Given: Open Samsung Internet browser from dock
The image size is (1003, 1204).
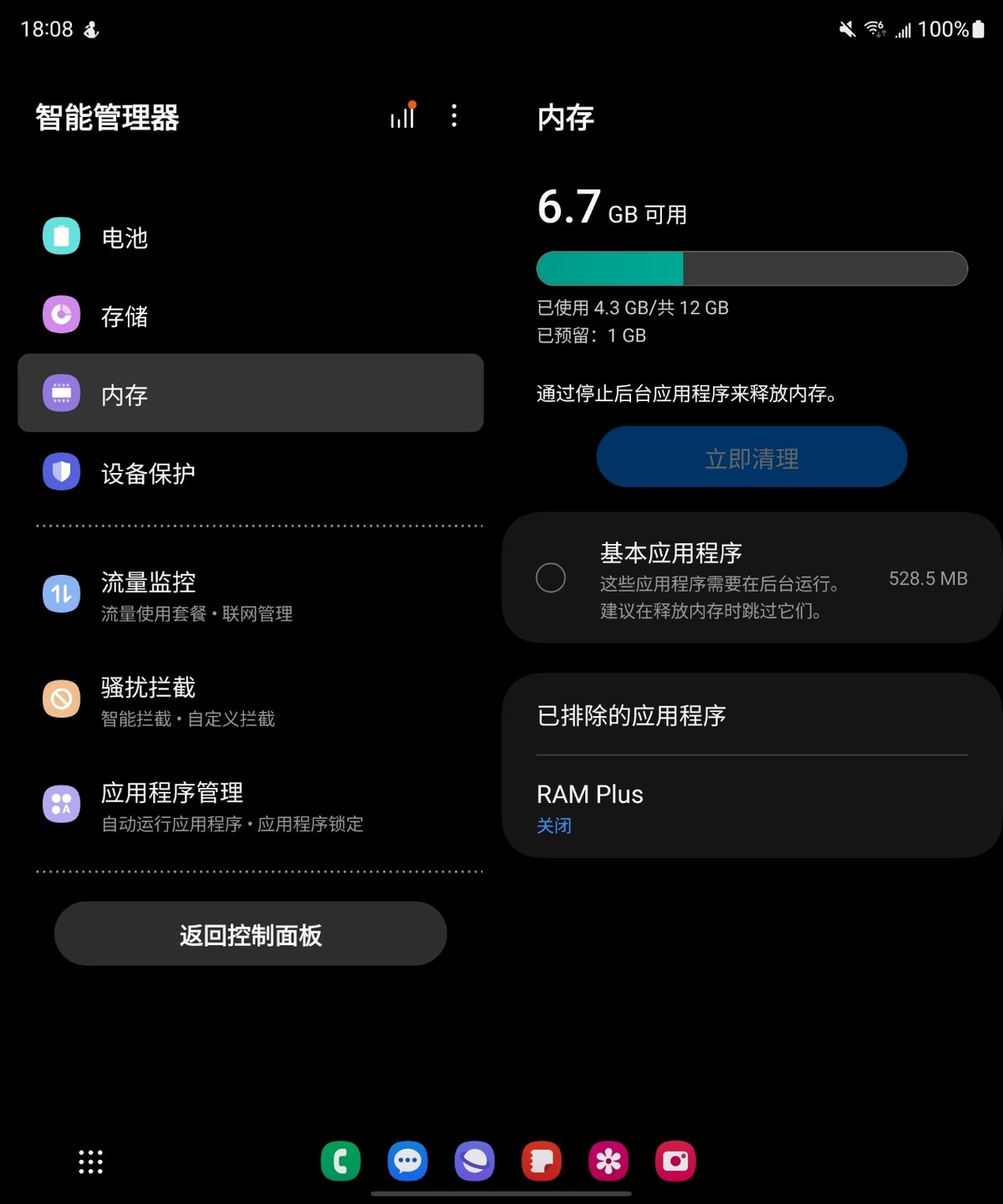Looking at the screenshot, I should tap(474, 1161).
